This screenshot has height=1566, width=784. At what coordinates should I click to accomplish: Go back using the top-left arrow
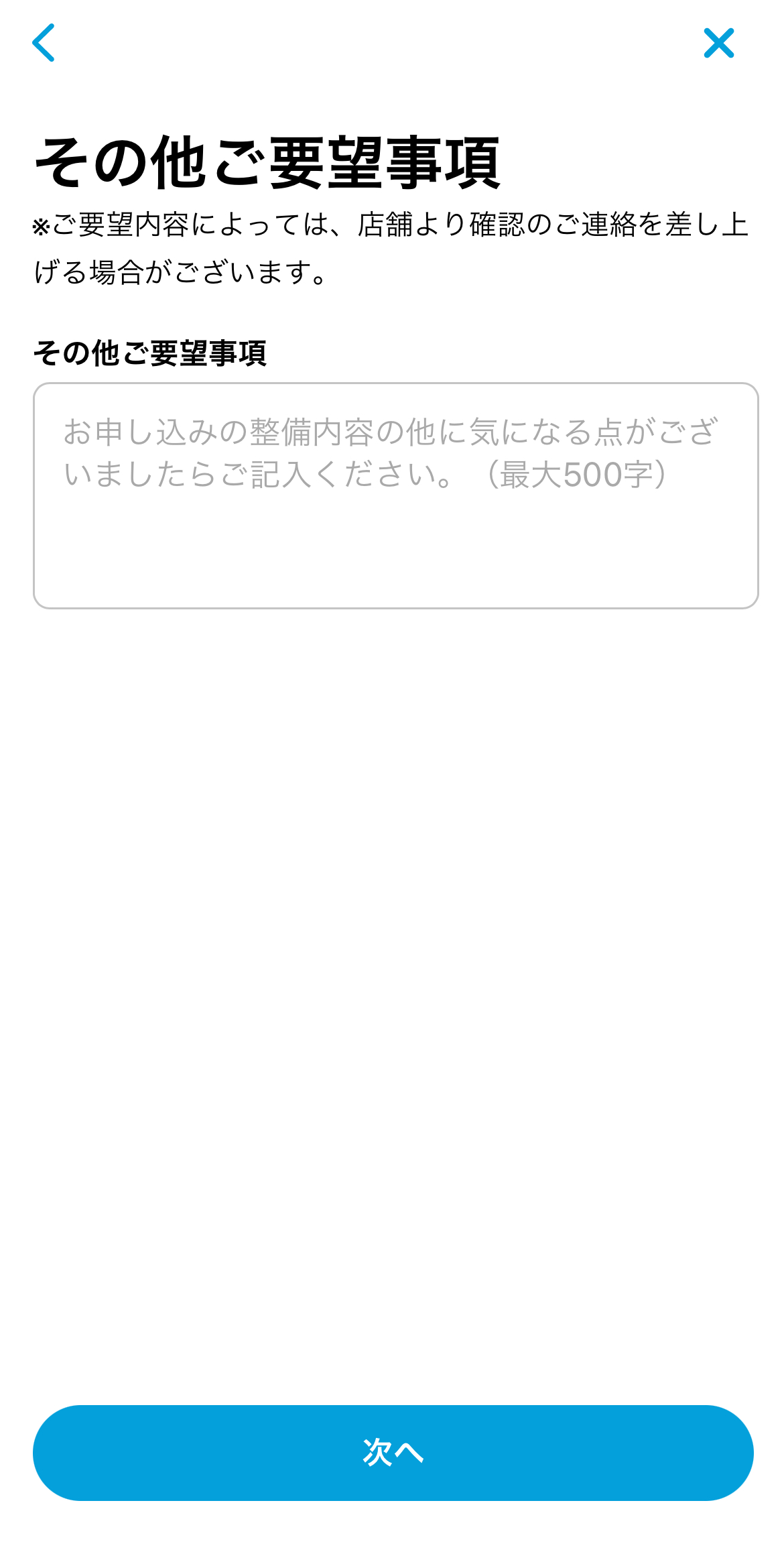[x=44, y=43]
